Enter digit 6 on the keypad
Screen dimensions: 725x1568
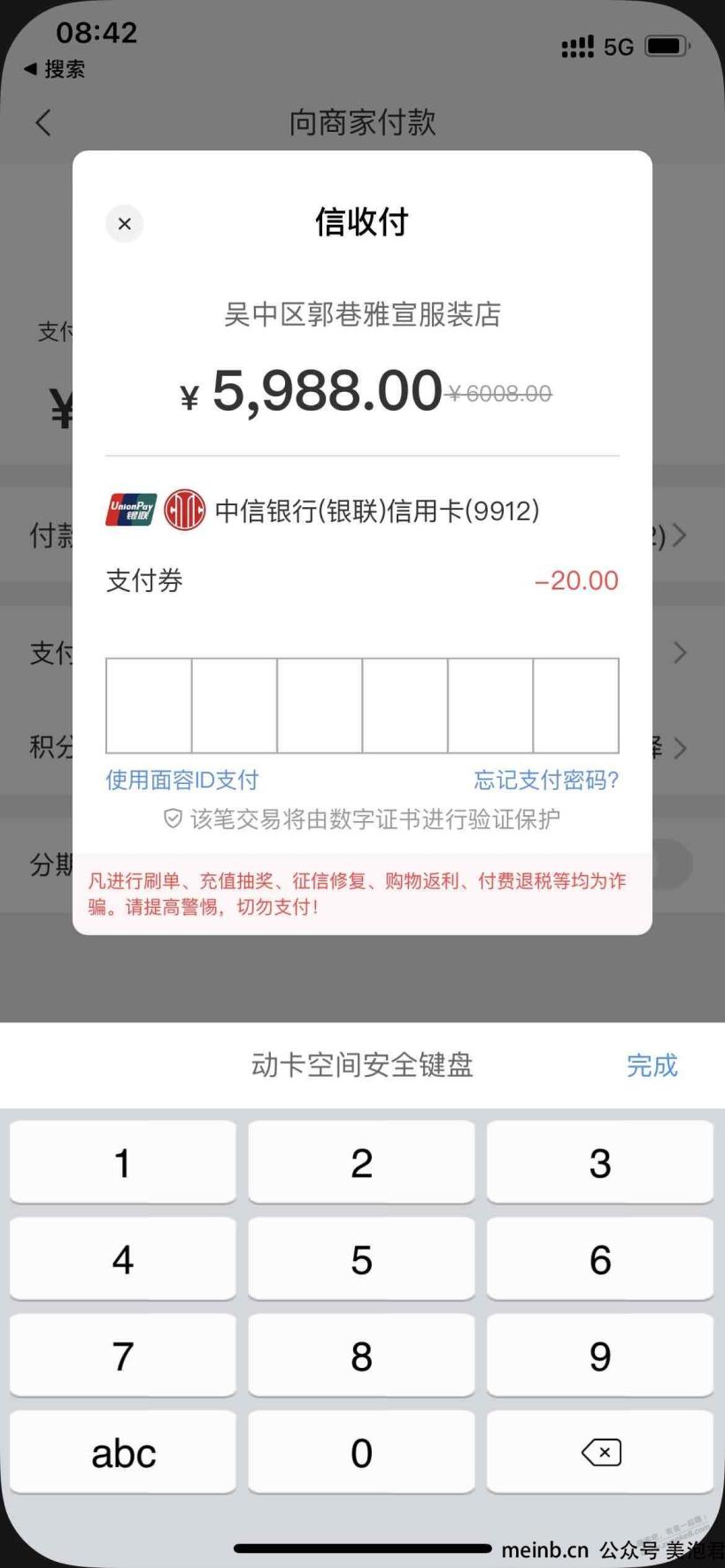600,1259
